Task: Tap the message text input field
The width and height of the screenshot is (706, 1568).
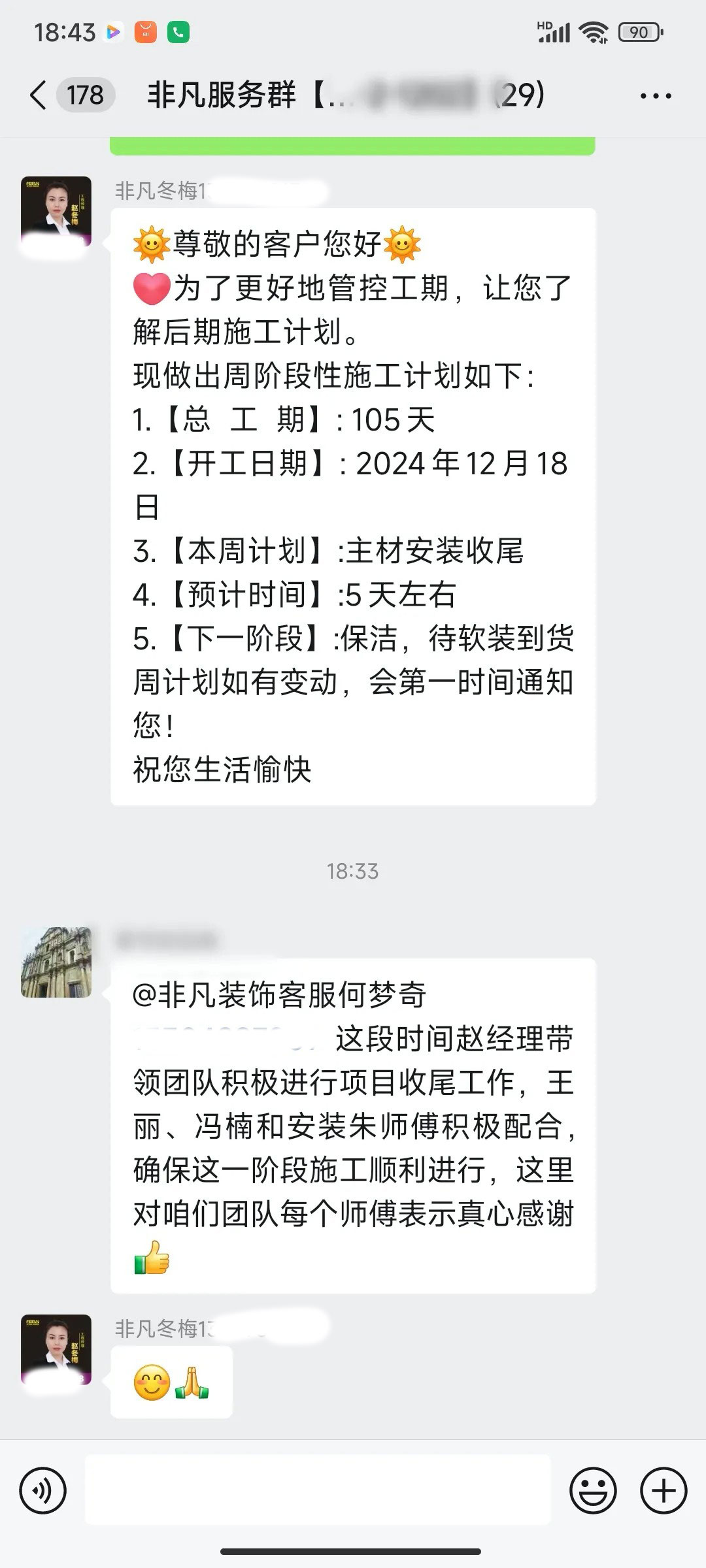Action: tap(318, 1490)
